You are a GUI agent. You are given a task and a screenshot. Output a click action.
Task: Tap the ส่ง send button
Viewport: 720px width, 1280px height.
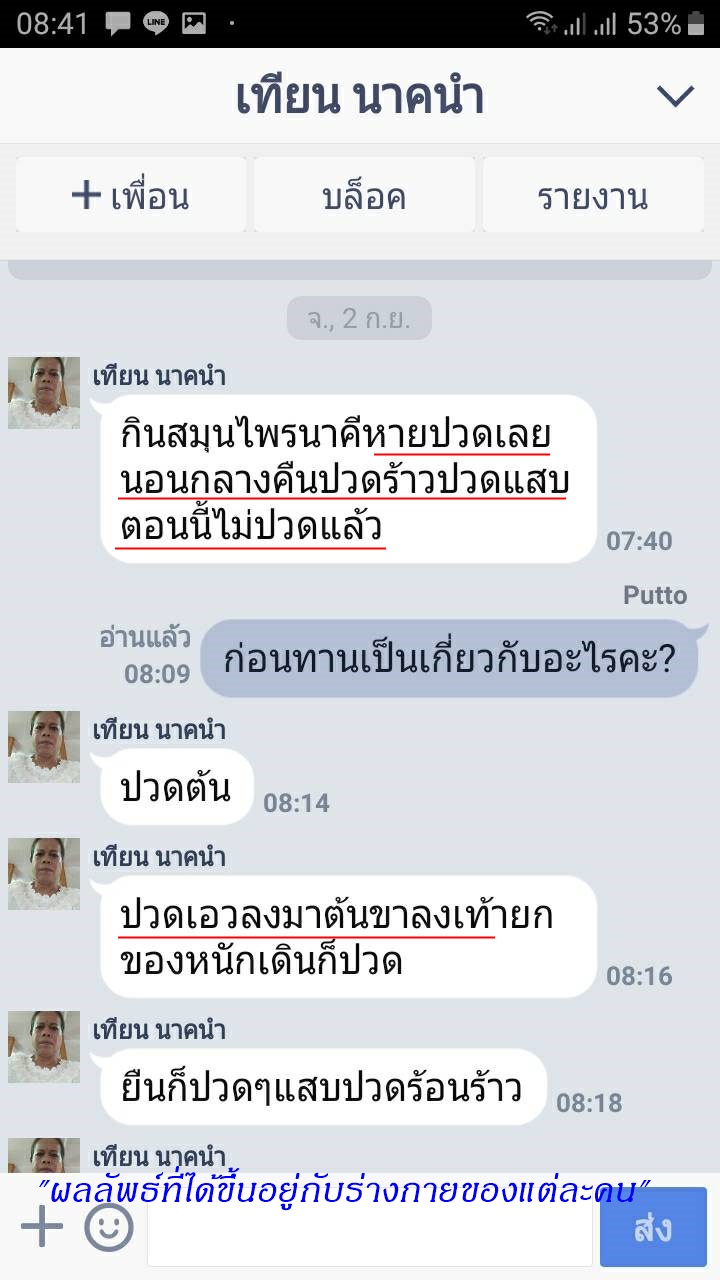pos(653,1228)
